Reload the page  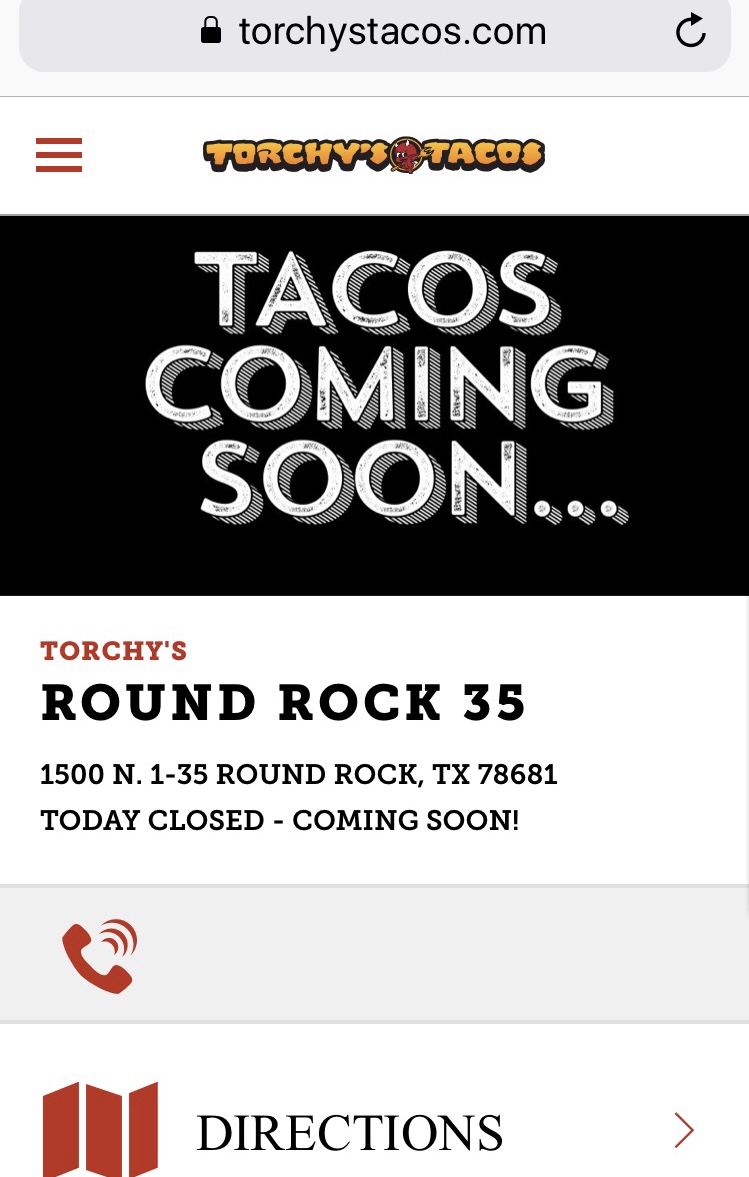coord(690,31)
